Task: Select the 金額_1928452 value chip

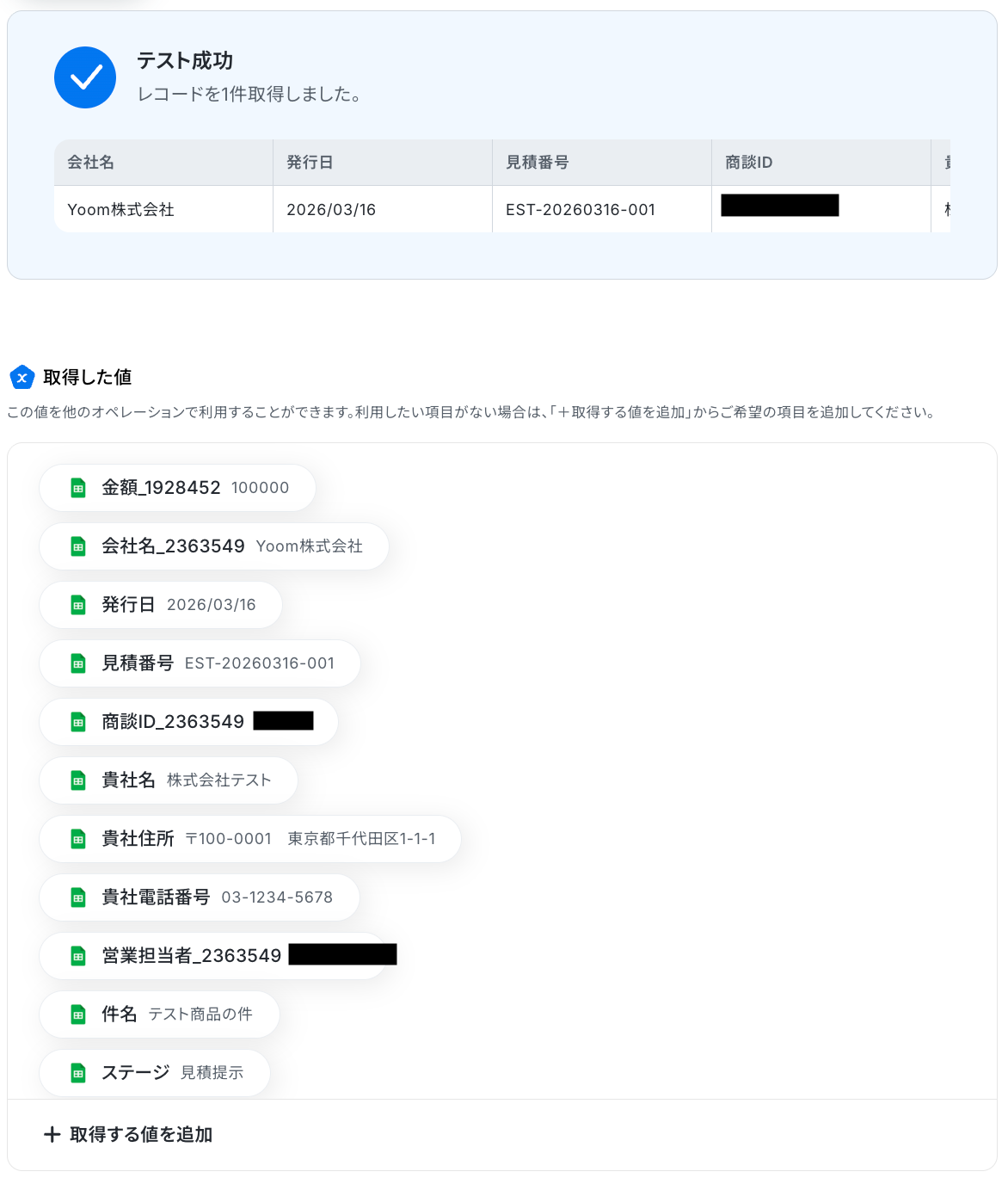Action: tap(177, 488)
